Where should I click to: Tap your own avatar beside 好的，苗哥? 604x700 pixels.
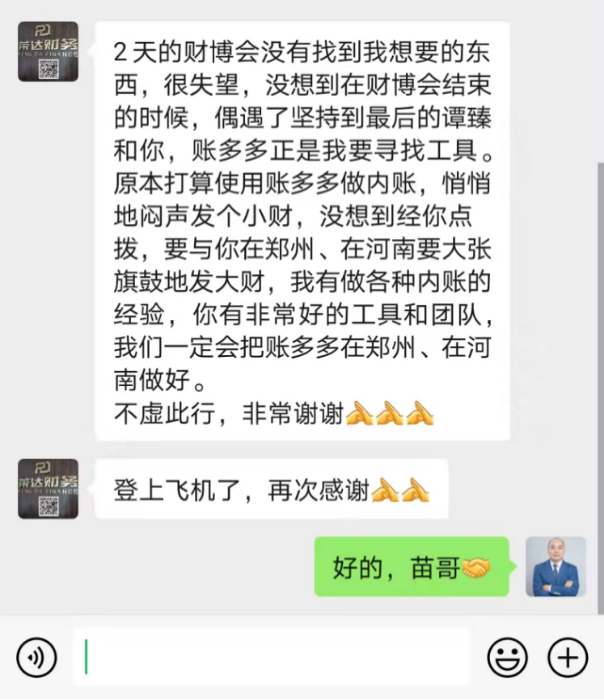coord(556,567)
